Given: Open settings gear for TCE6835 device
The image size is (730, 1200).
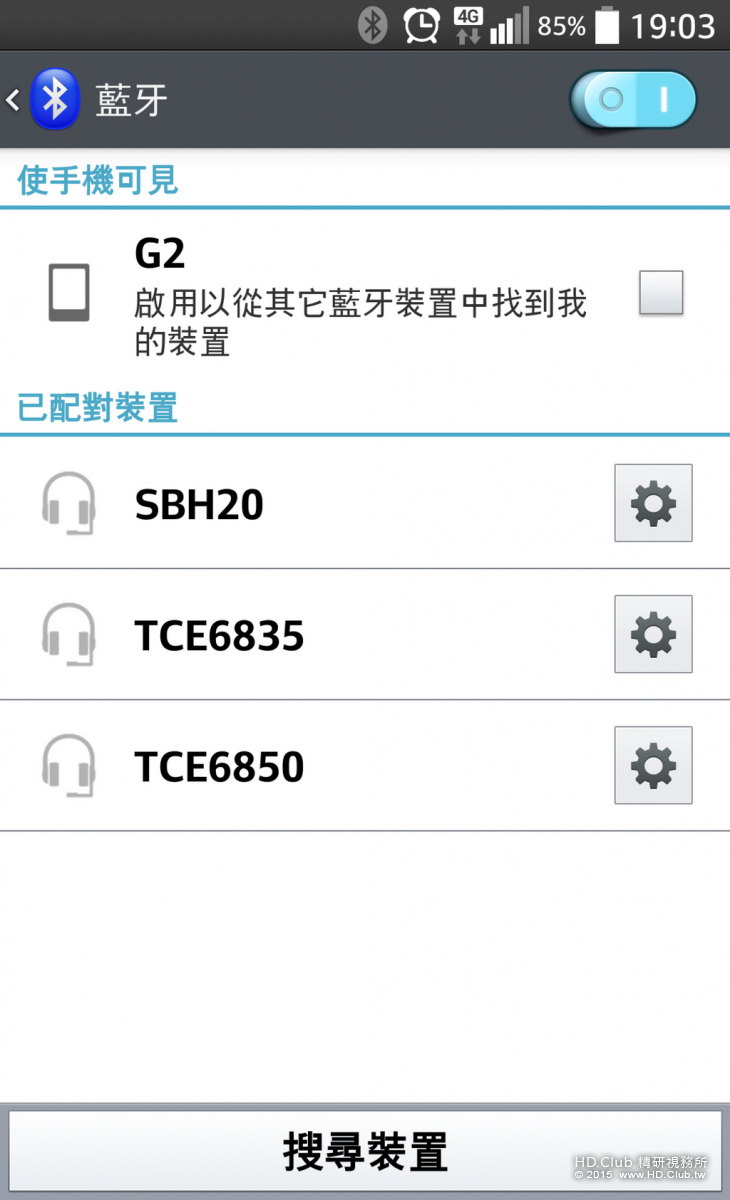Looking at the screenshot, I should click(652, 634).
